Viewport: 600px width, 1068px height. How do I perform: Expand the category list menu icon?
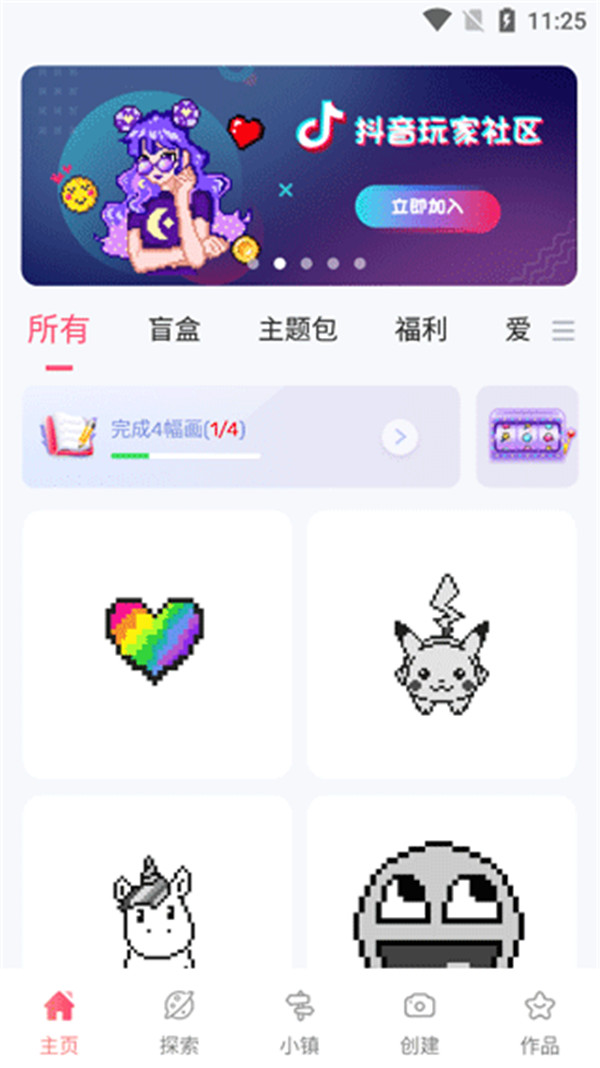(x=564, y=331)
